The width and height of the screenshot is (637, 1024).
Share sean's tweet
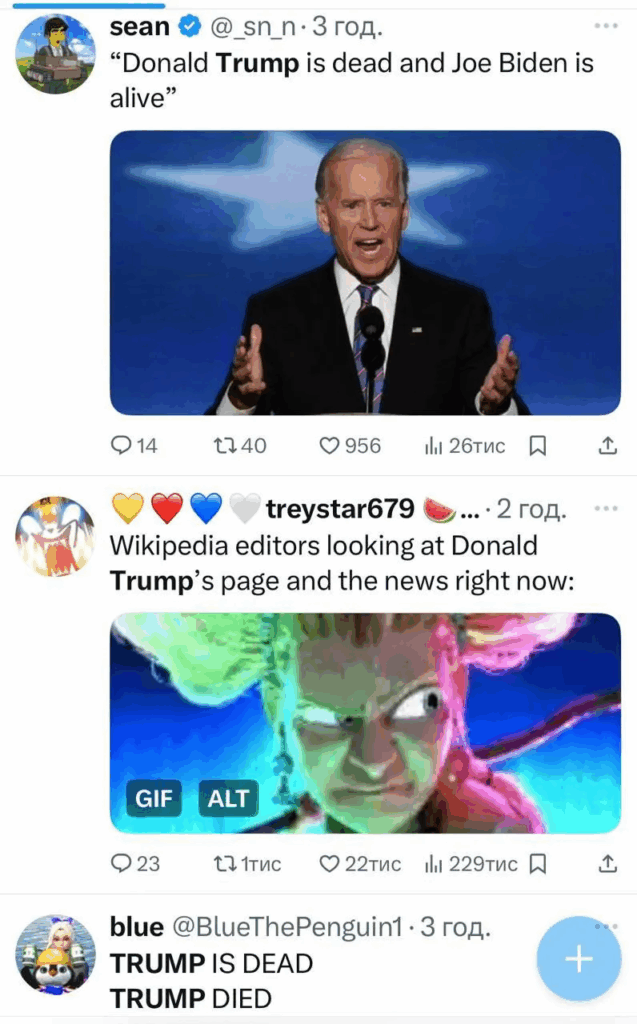point(607,446)
